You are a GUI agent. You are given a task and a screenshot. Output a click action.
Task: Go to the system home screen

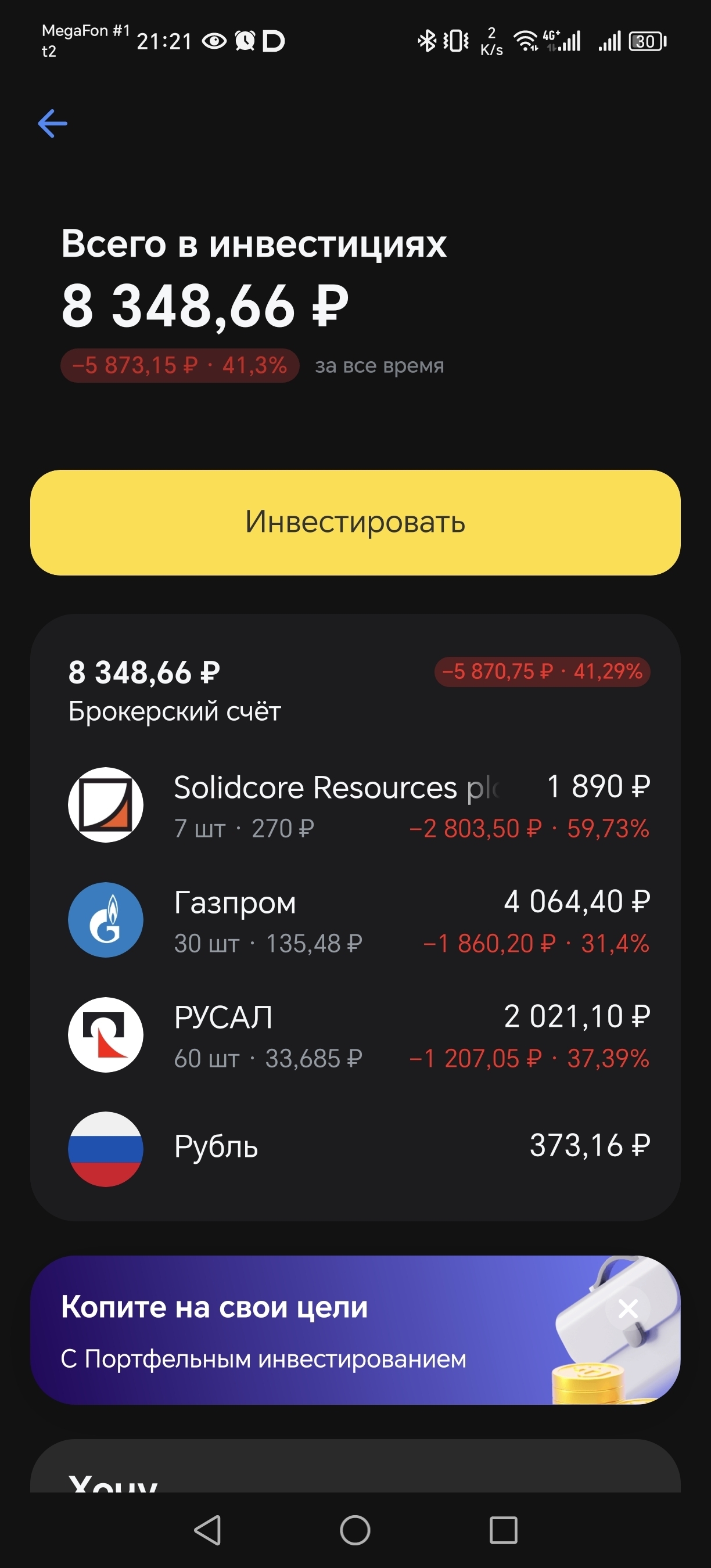click(355, 1530)
